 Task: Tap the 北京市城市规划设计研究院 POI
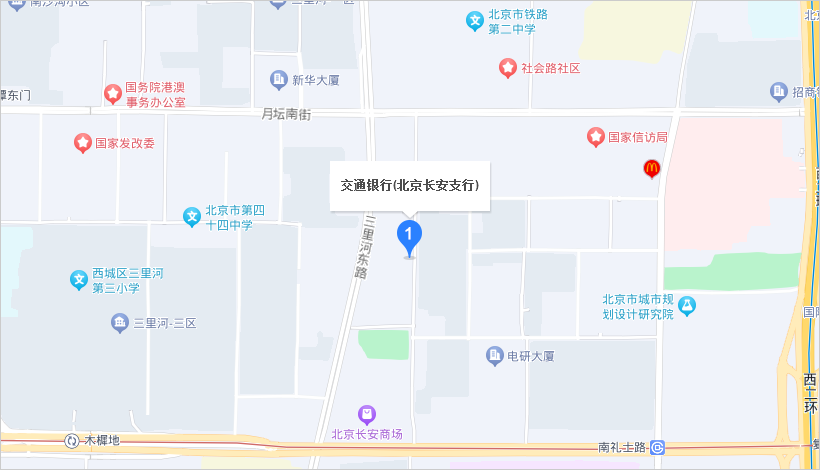tap(687, 305)
